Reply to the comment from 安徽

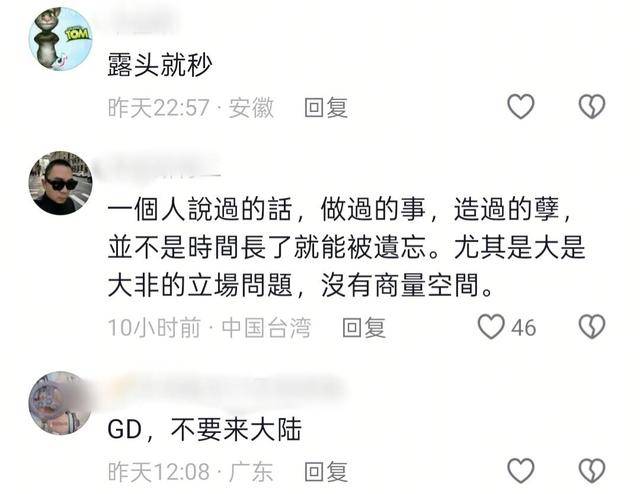(325, 108)
